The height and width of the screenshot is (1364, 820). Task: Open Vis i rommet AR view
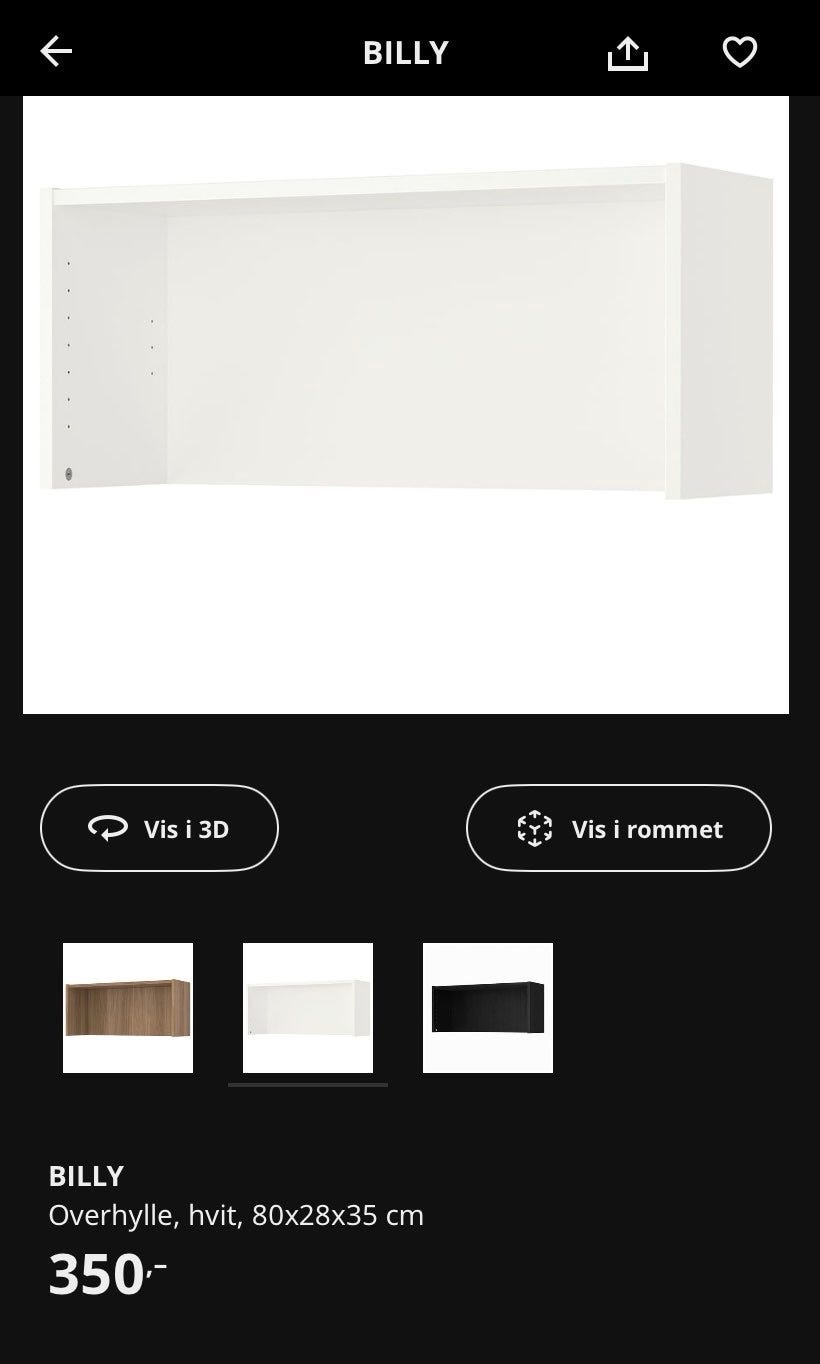point(618,828)
